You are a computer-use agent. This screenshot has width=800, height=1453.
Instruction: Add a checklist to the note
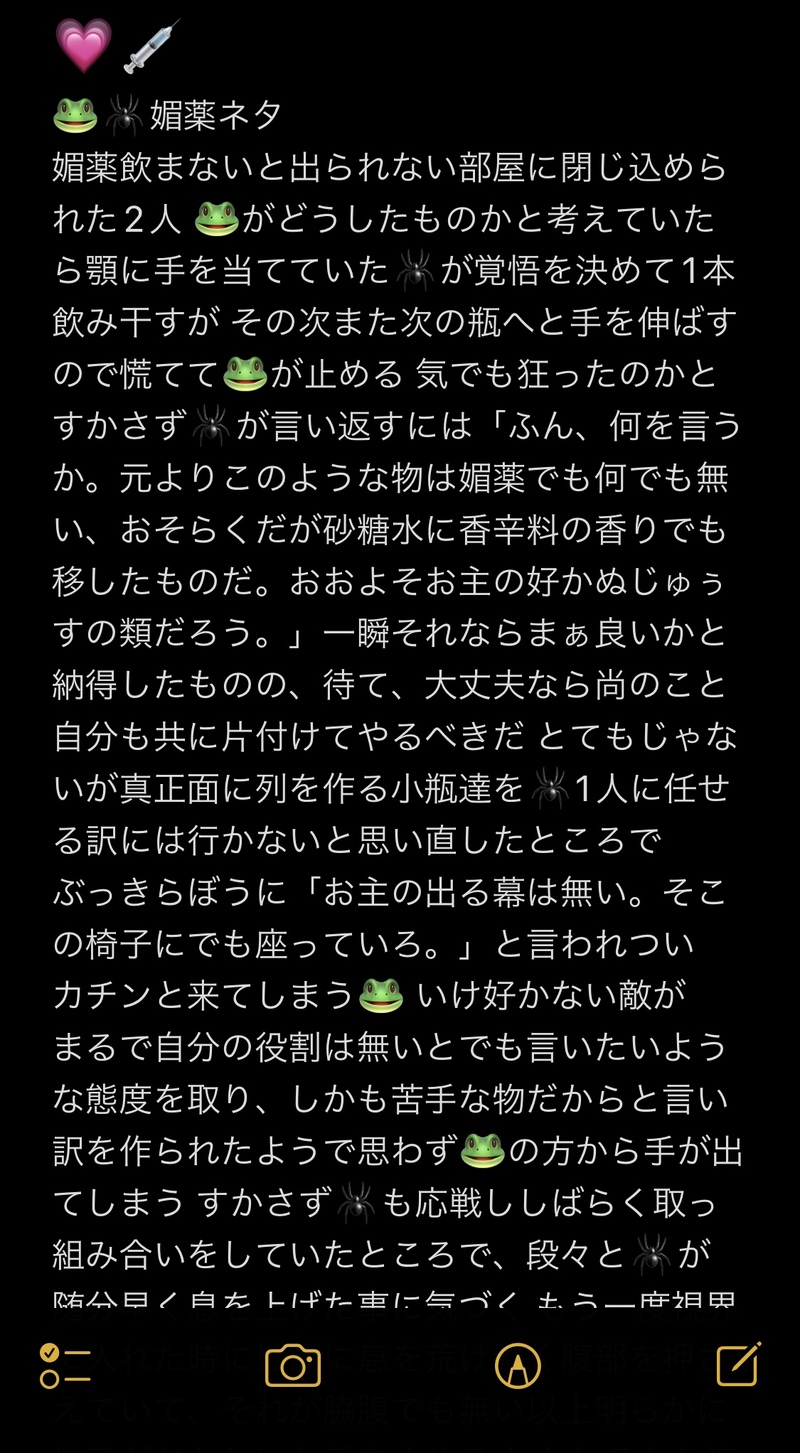[x=64, y=1365]
